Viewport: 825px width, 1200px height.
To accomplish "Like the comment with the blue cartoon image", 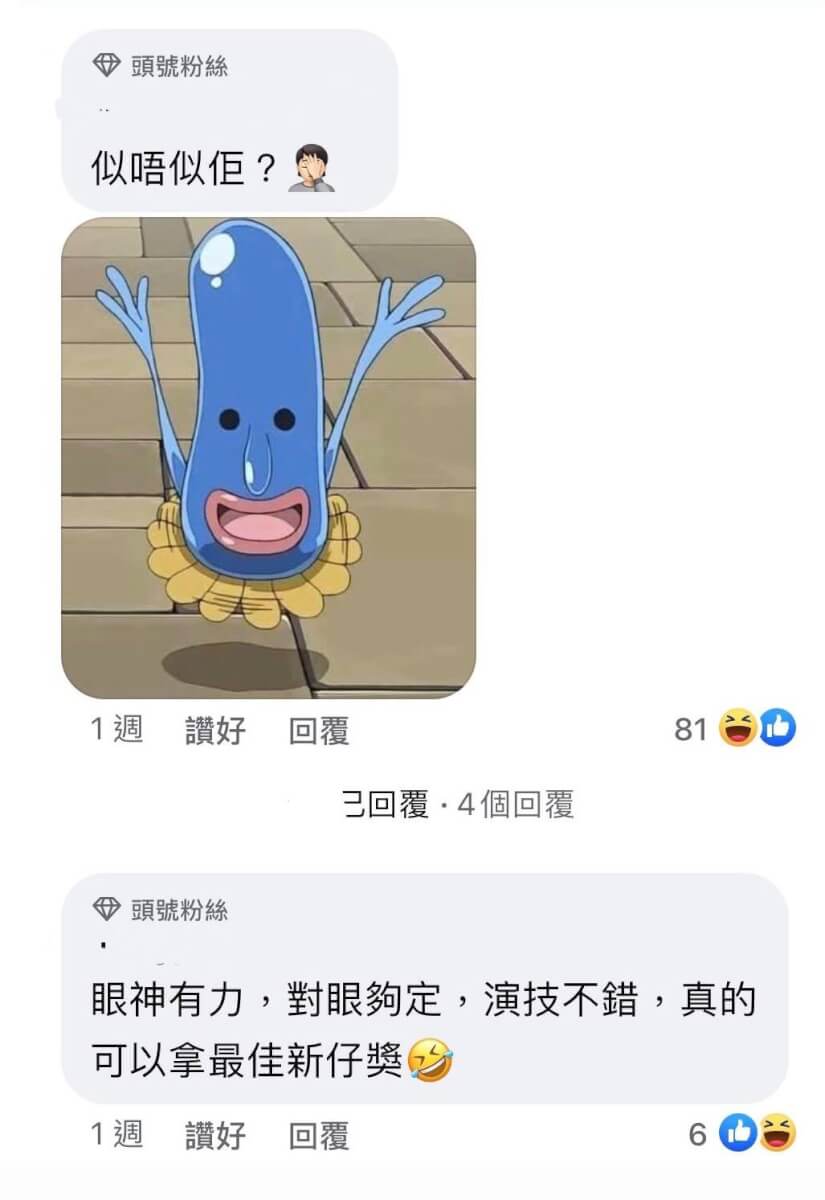I will tap(215, 731).
